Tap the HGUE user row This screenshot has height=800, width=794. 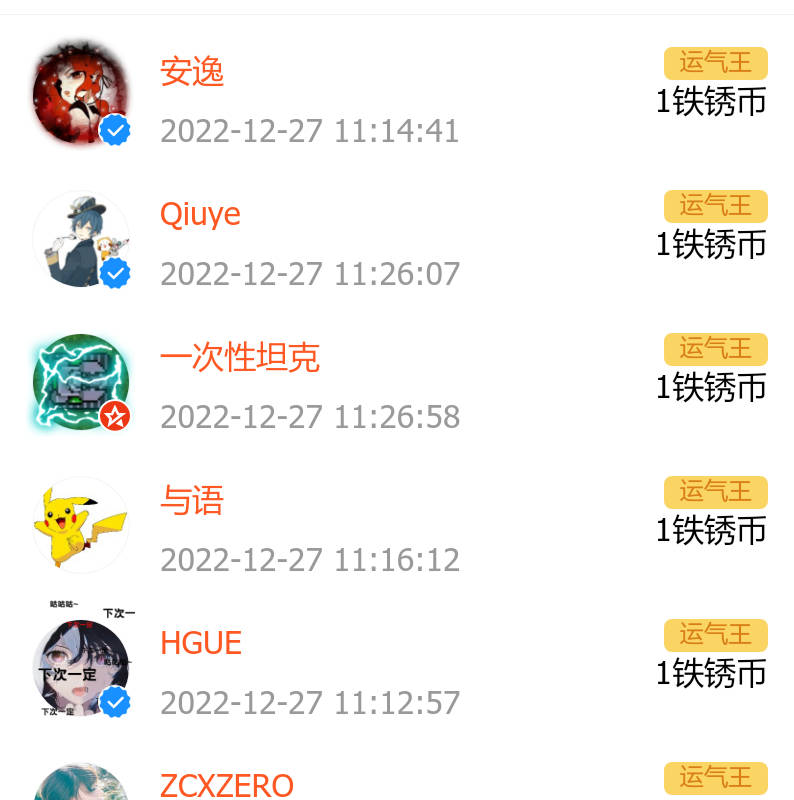point(201,643)
